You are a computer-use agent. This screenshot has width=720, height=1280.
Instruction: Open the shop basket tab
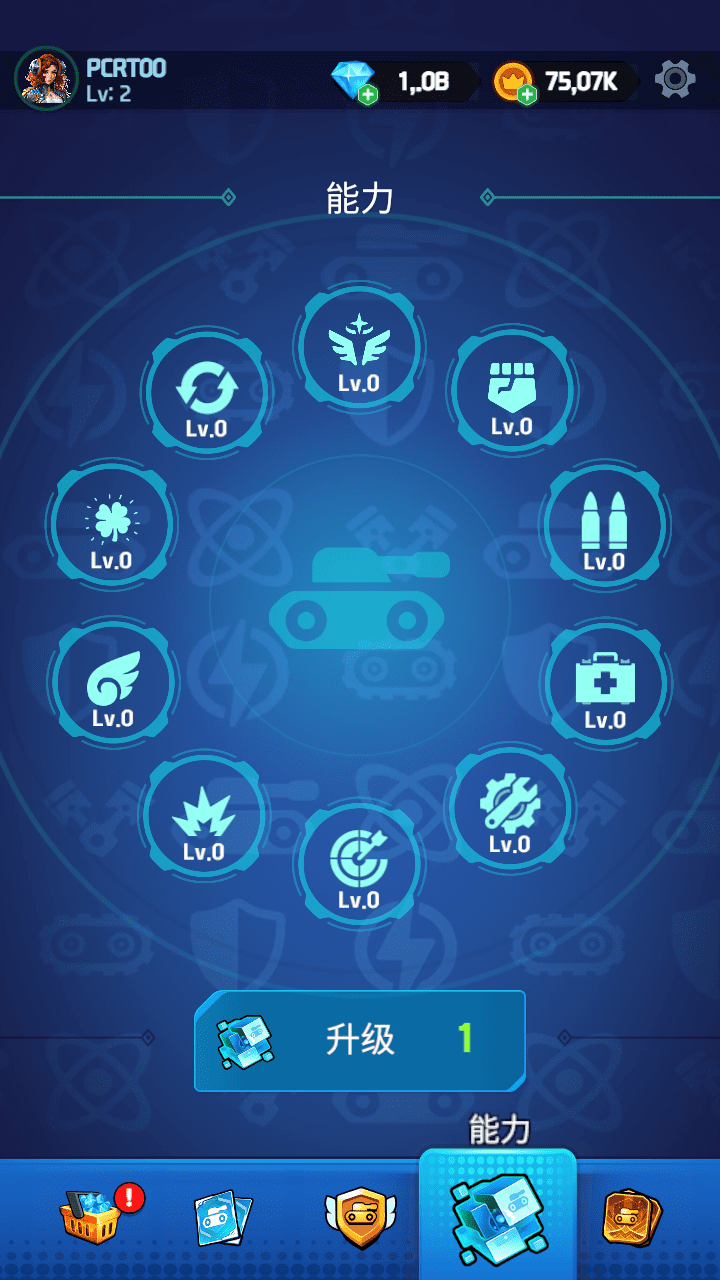tap(92, 1217)
